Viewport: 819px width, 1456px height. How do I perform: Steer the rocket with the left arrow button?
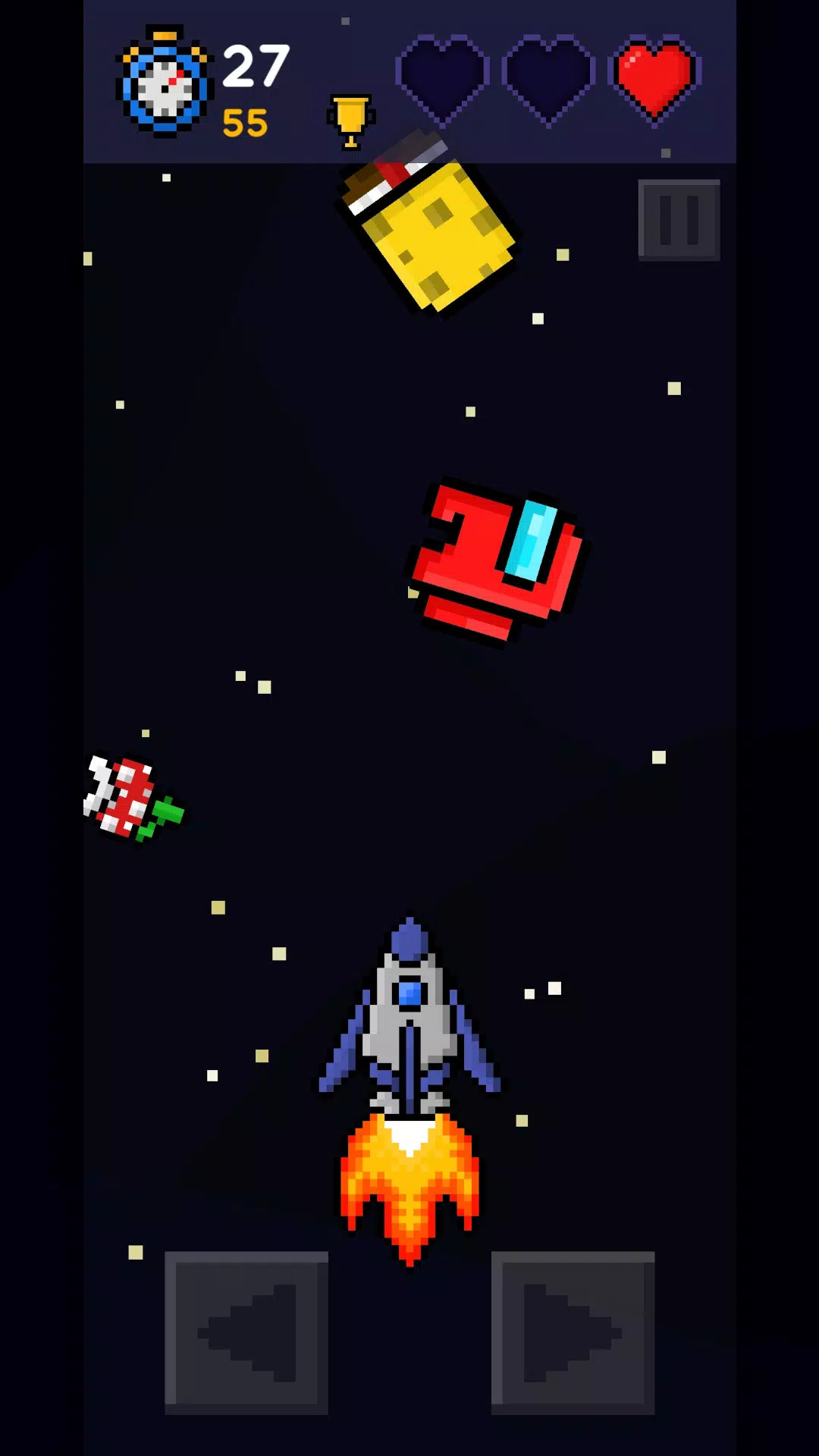click(246, 1332)
